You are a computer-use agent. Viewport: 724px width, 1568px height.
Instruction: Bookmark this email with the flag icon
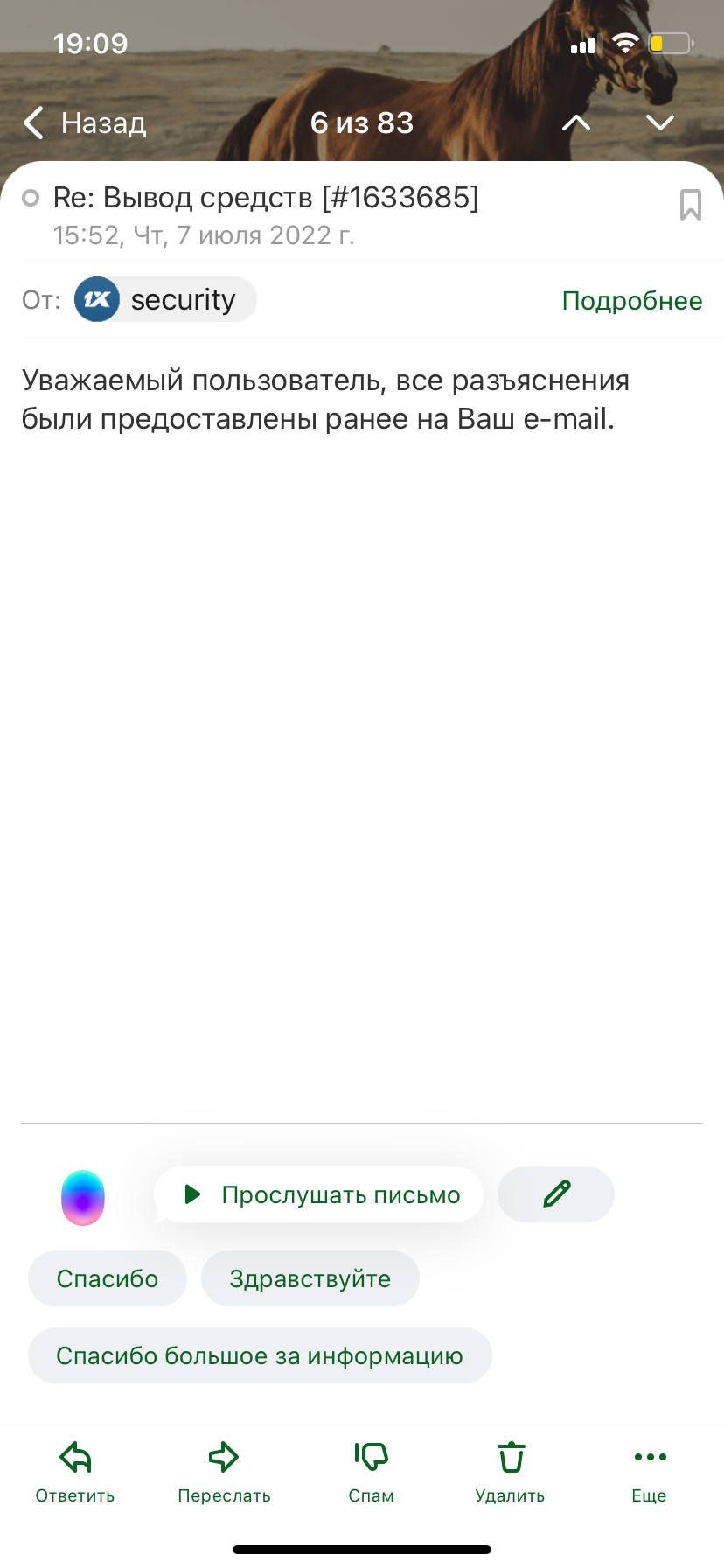point(691,205)
